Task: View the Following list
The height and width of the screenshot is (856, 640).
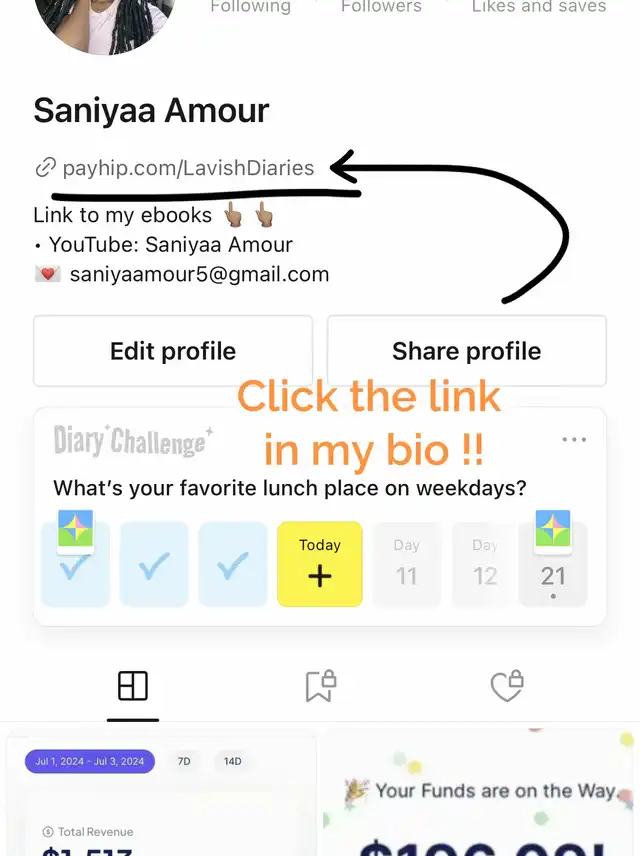Action: pyautogui.click(x=250, y=7)
